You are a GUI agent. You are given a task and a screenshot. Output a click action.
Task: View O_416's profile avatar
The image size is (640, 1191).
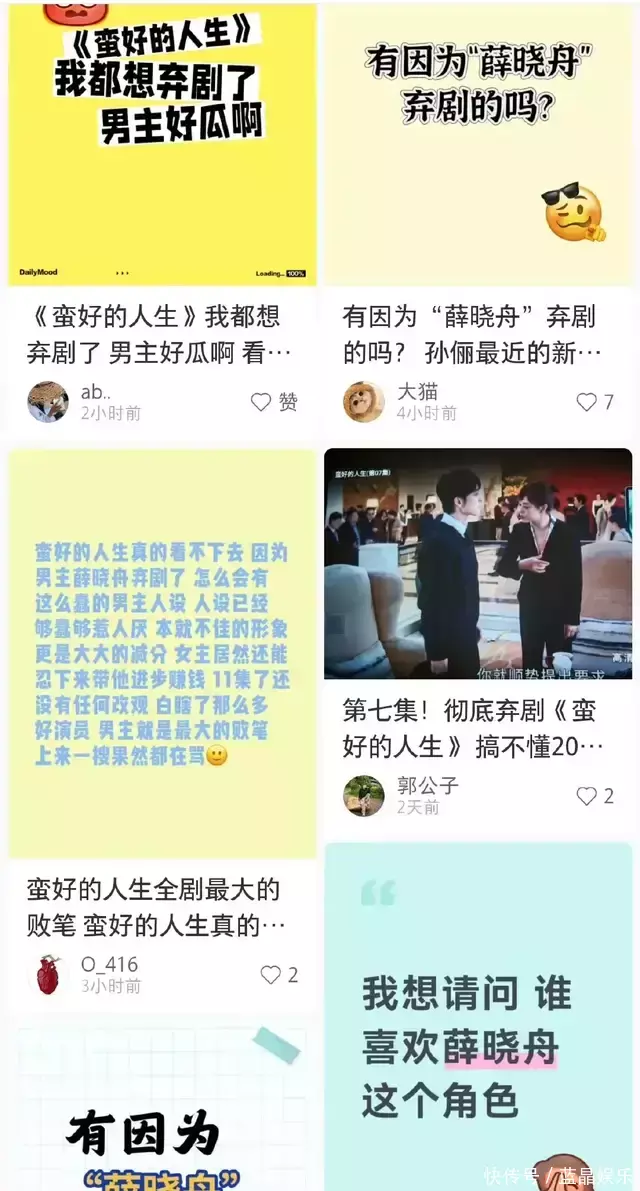48,975
